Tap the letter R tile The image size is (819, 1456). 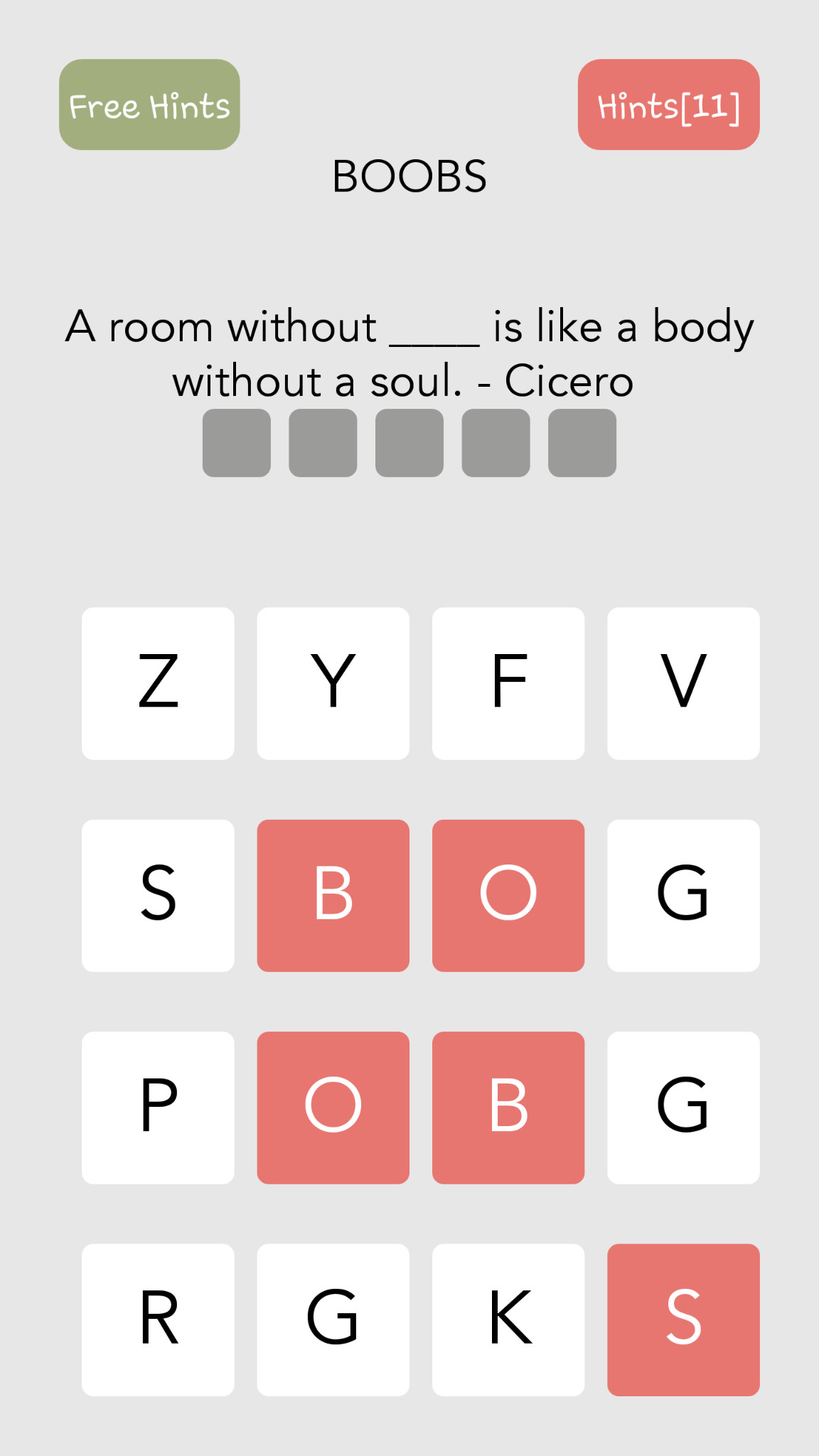[x=158, y=1319]
